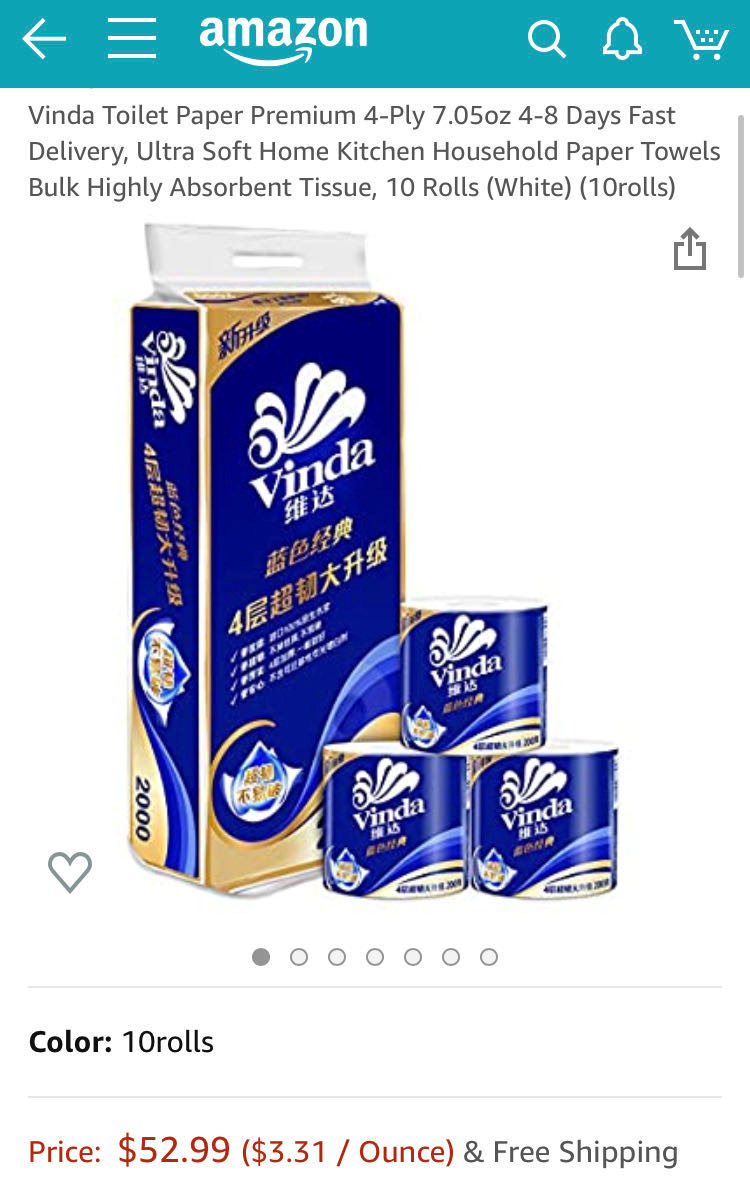Open the hamburger navigation menu
The height and width of the screenshot is (1203, 750).
tap(132, 40)
